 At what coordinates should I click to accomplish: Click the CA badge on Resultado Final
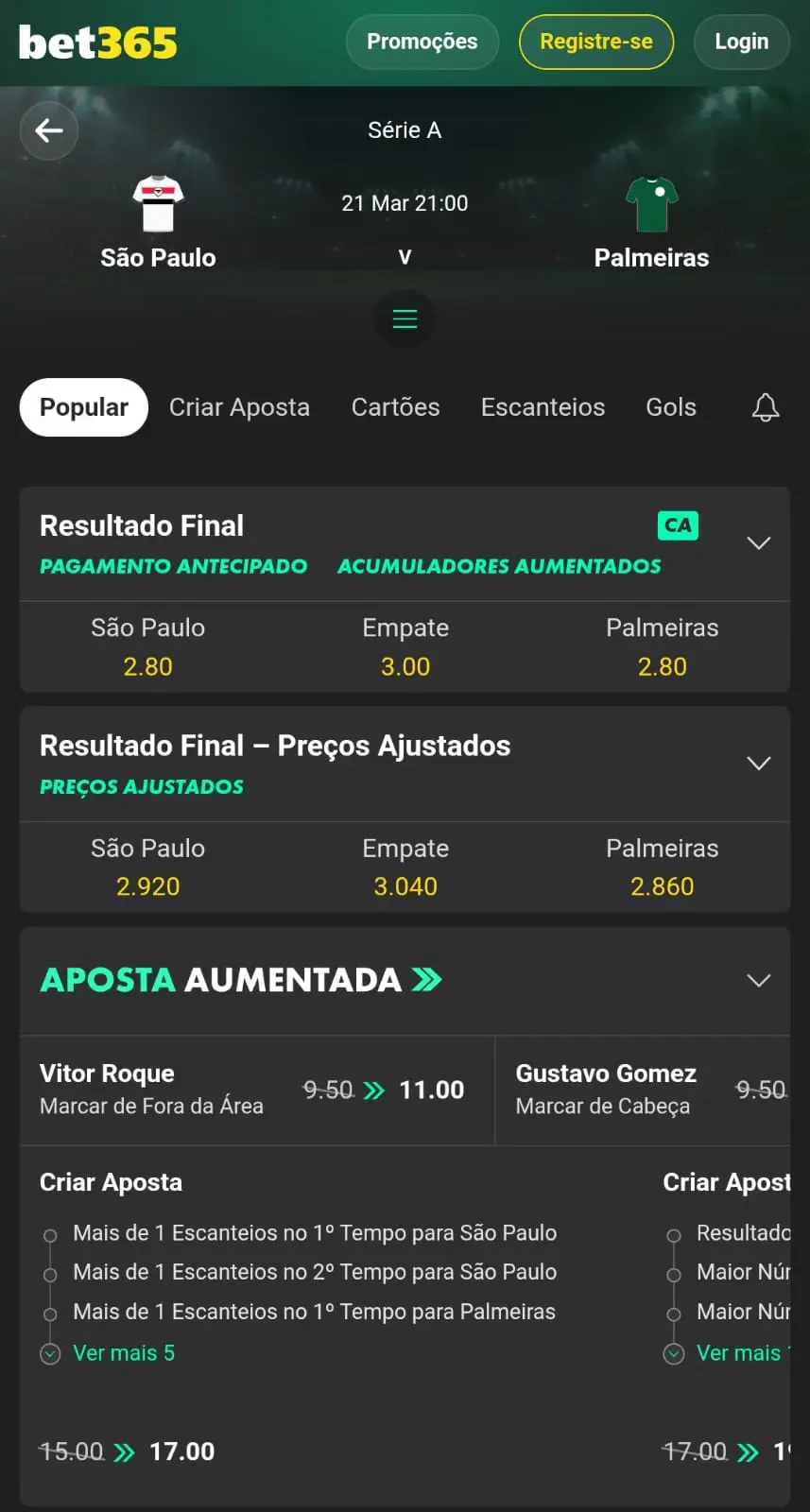678,525
